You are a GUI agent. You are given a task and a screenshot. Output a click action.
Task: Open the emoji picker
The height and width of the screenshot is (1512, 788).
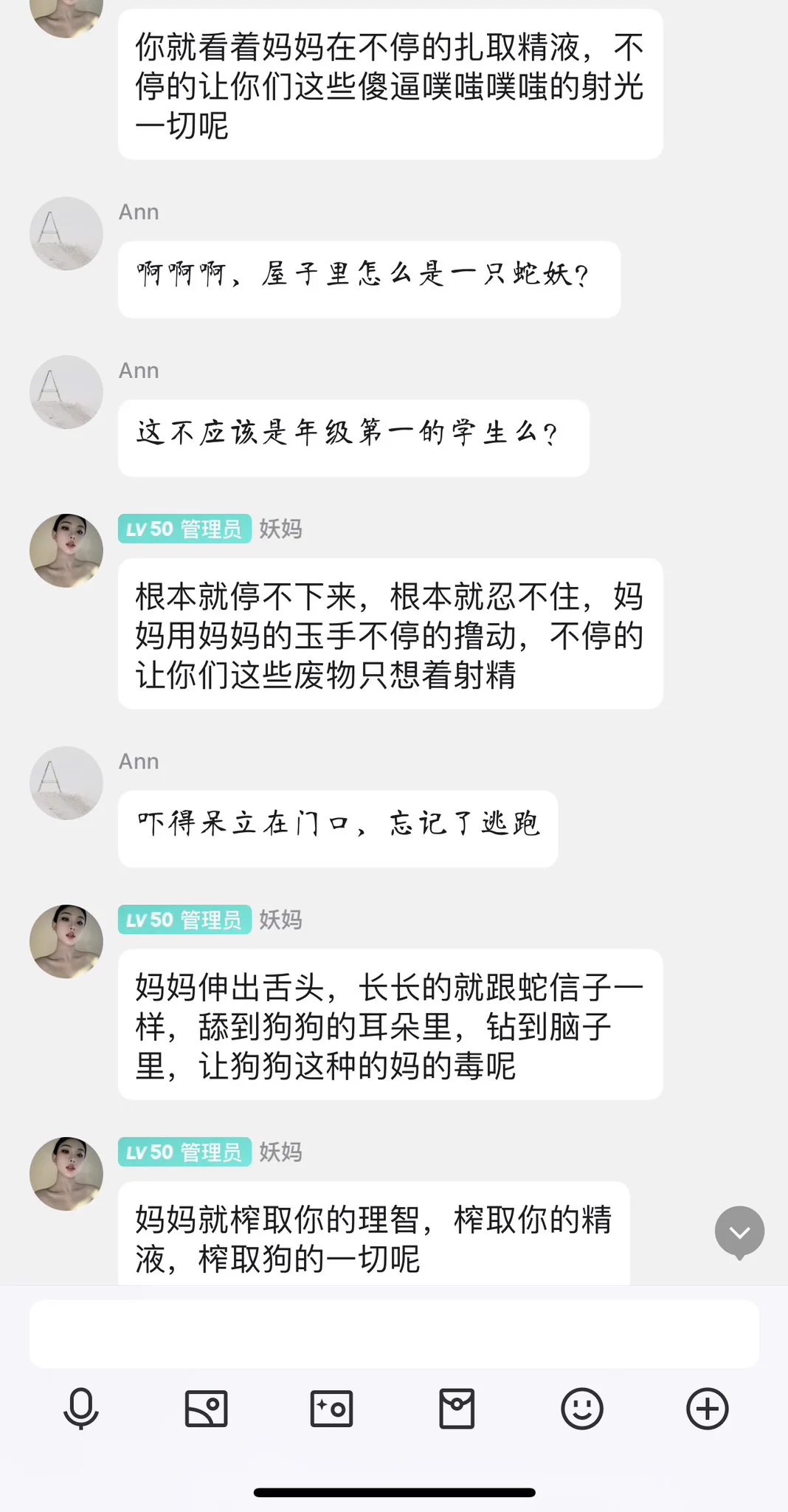coord(582,1409)
